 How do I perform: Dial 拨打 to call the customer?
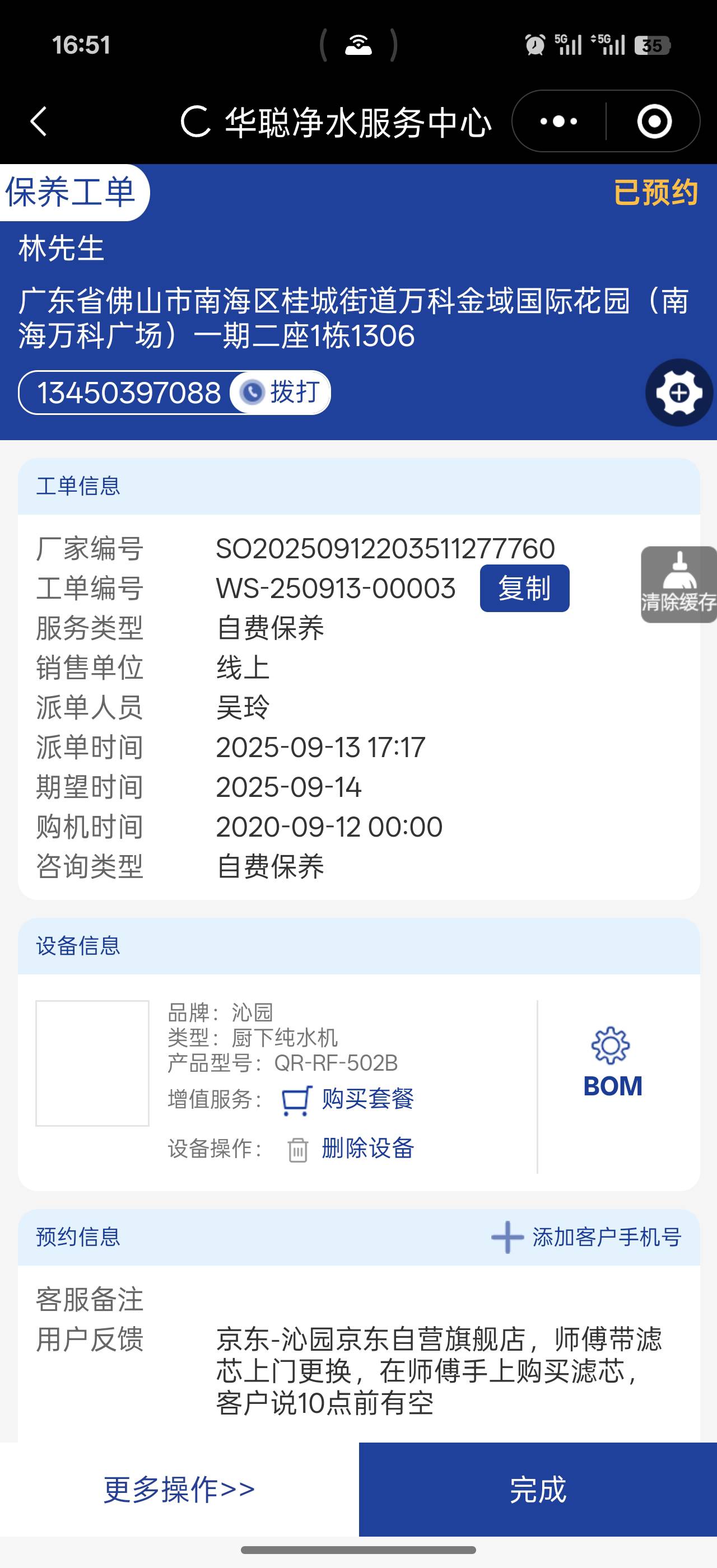tap(281, 393)
